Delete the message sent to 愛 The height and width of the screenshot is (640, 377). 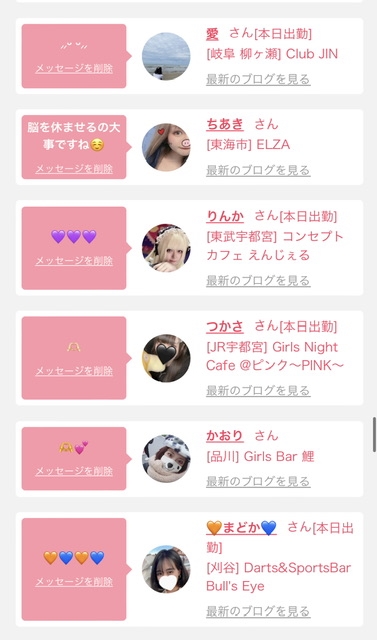point(74,68)
